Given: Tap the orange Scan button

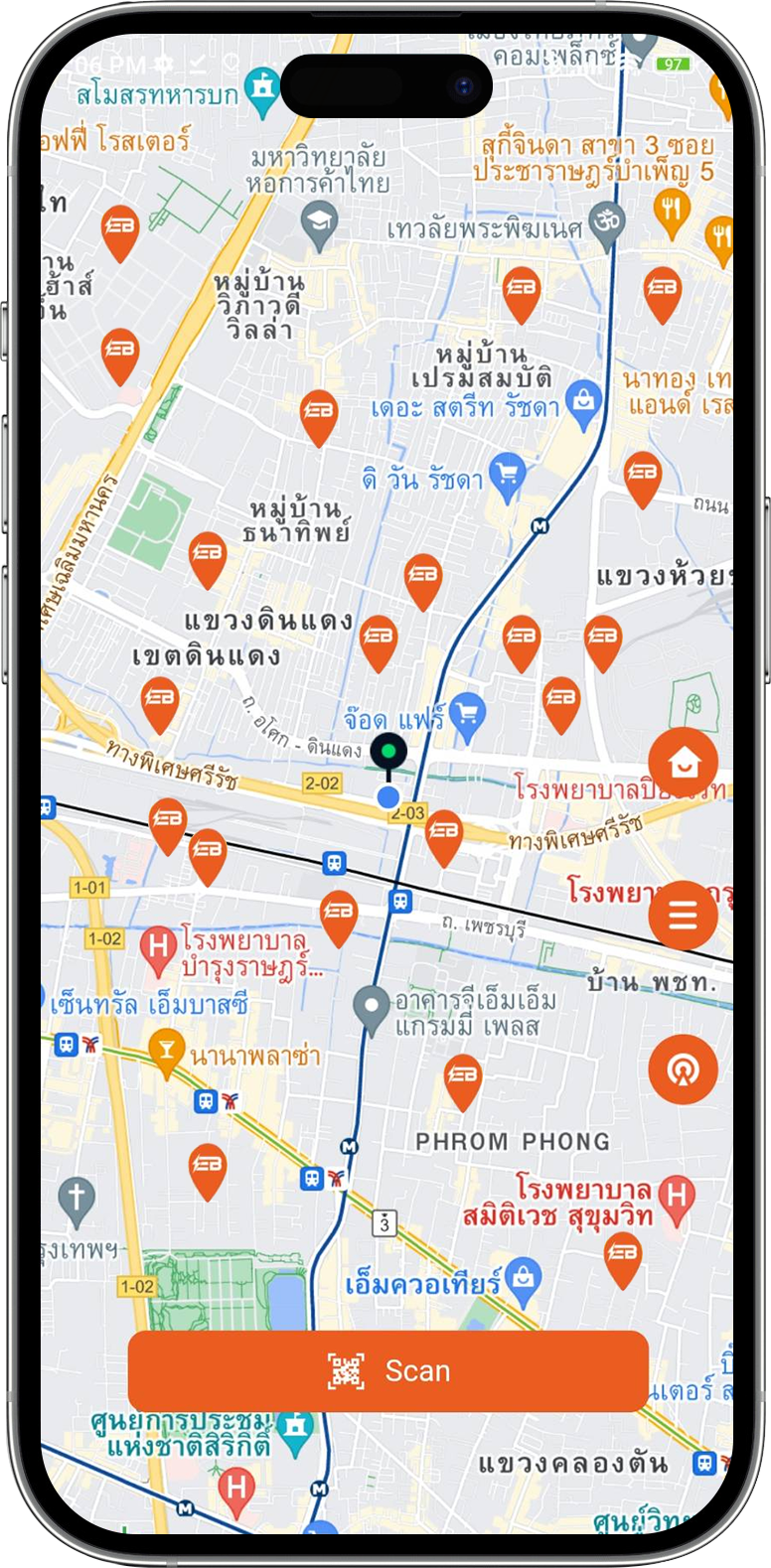Looking at the screenshot, I should pos(387,1370).
